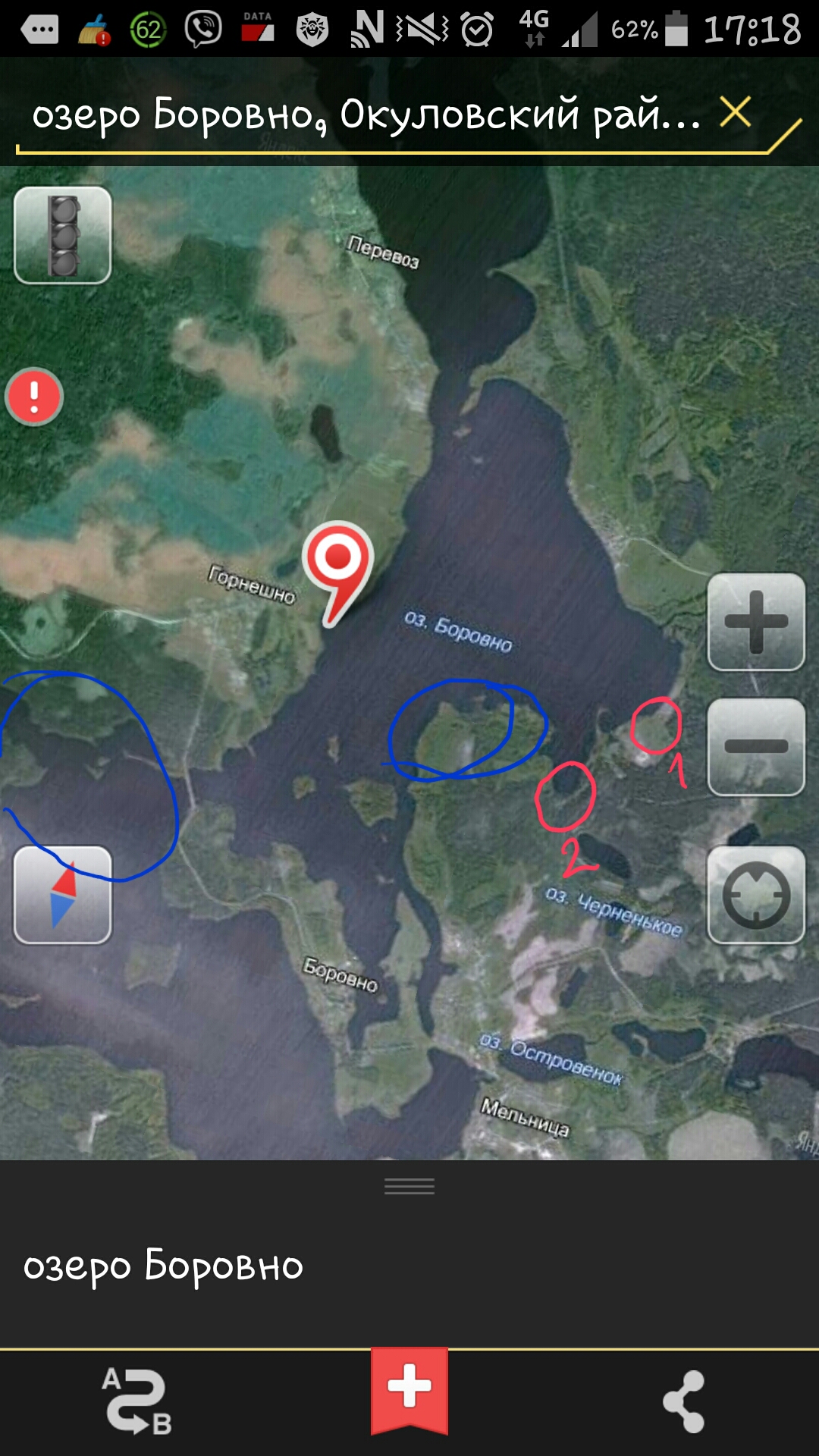
Task: Expand the озеро Боровно info panel handle
Action: (x=409, y=1187)
